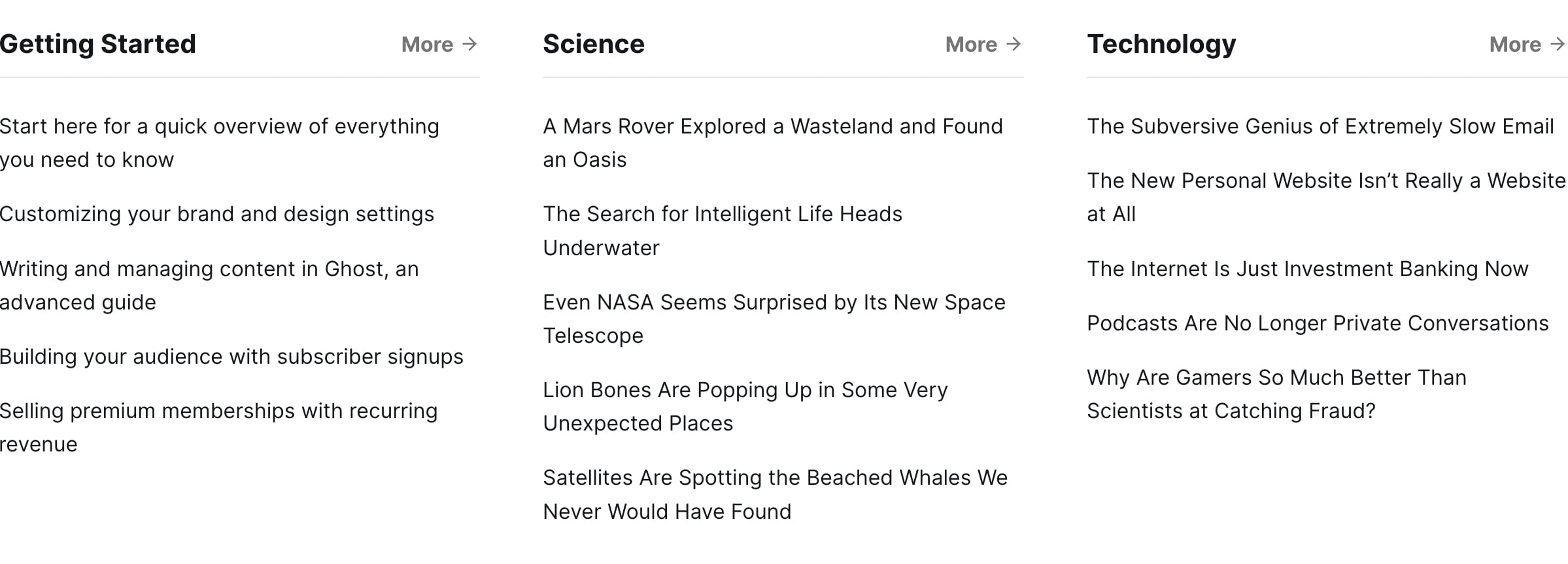Read 'The Subversive Genius of Extremely Slow Email'
Viewport: 1568px width, 564px height.
[x=1320, y=126]
